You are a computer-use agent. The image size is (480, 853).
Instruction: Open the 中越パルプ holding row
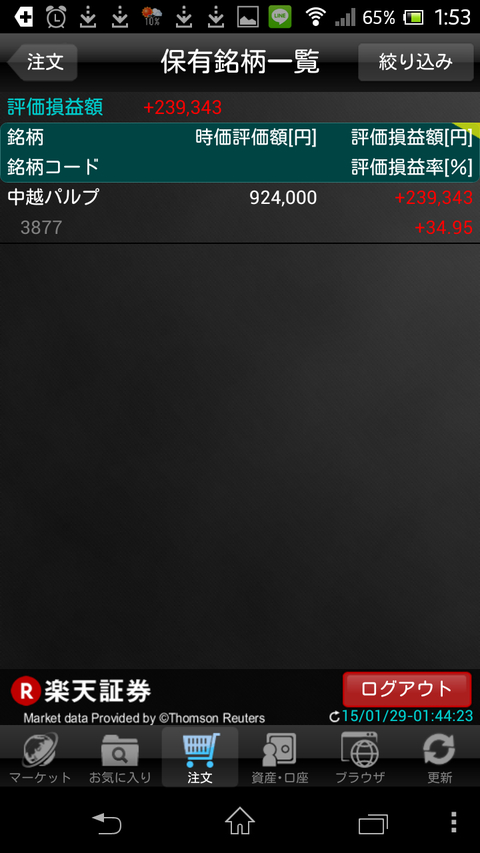click(x=240, y=213)
